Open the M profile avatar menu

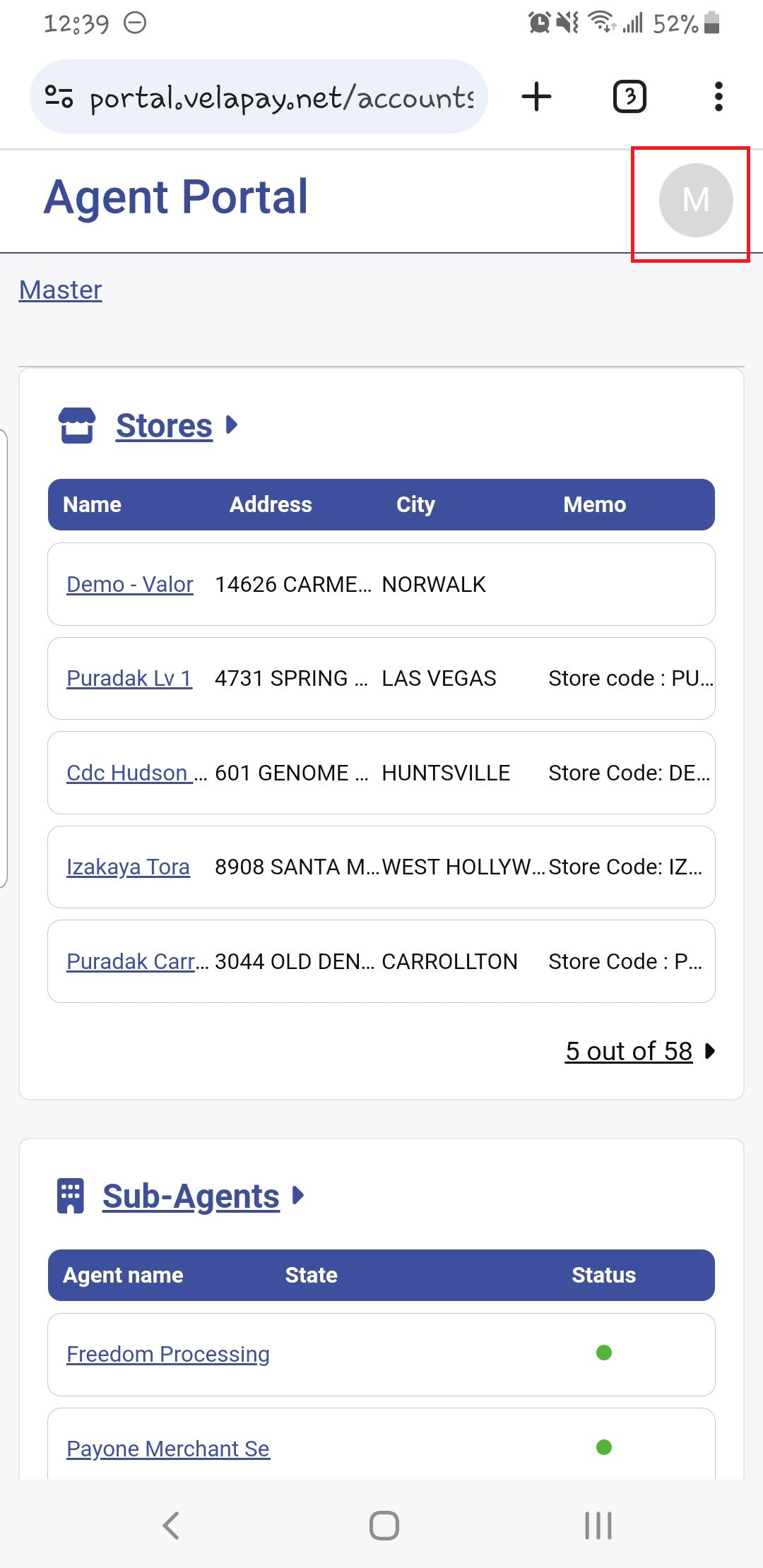(695, 200)
